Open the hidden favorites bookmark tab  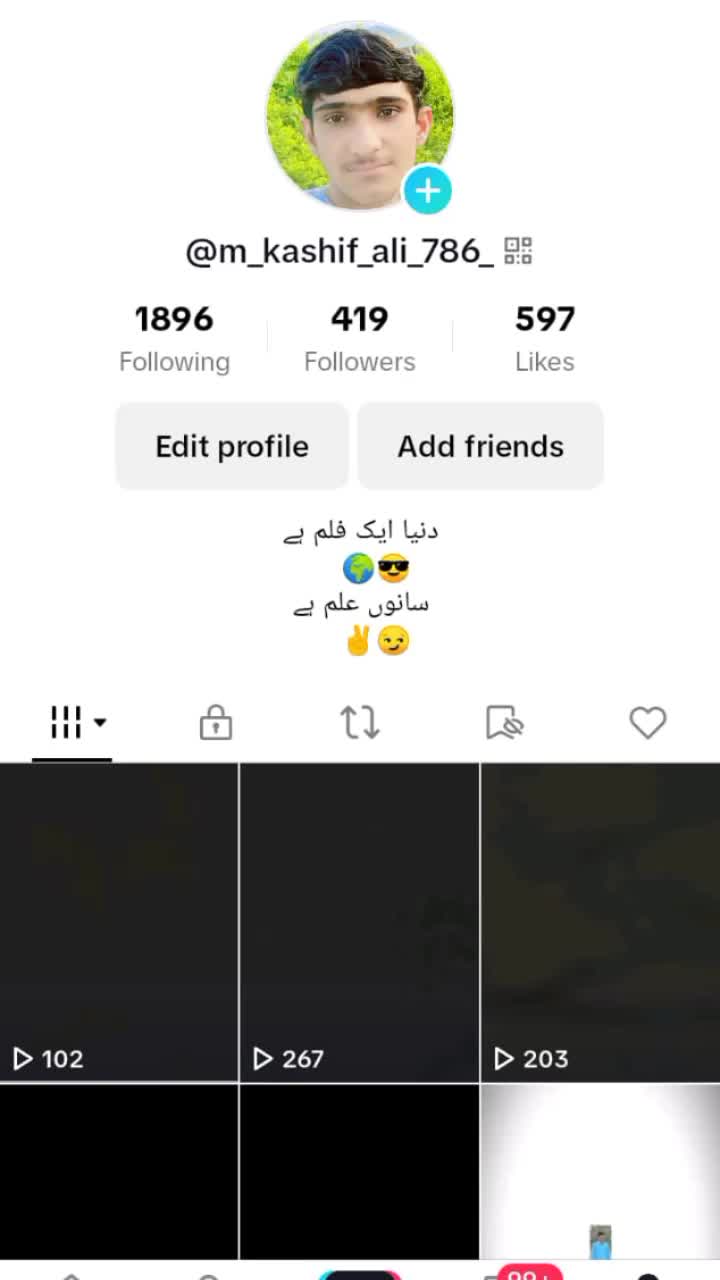tap(504, 722)
